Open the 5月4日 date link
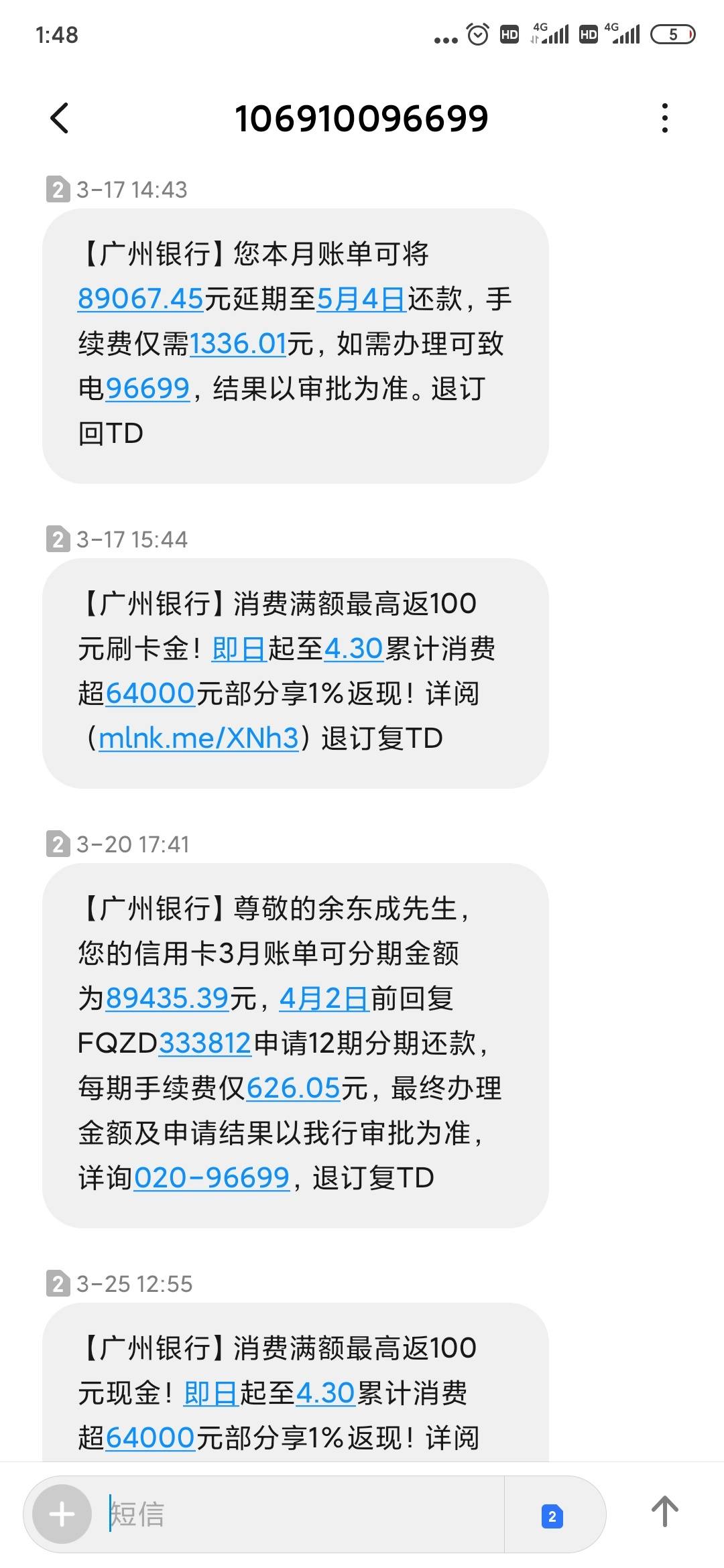Screen dimensions: 724x1568 (361, 299)
